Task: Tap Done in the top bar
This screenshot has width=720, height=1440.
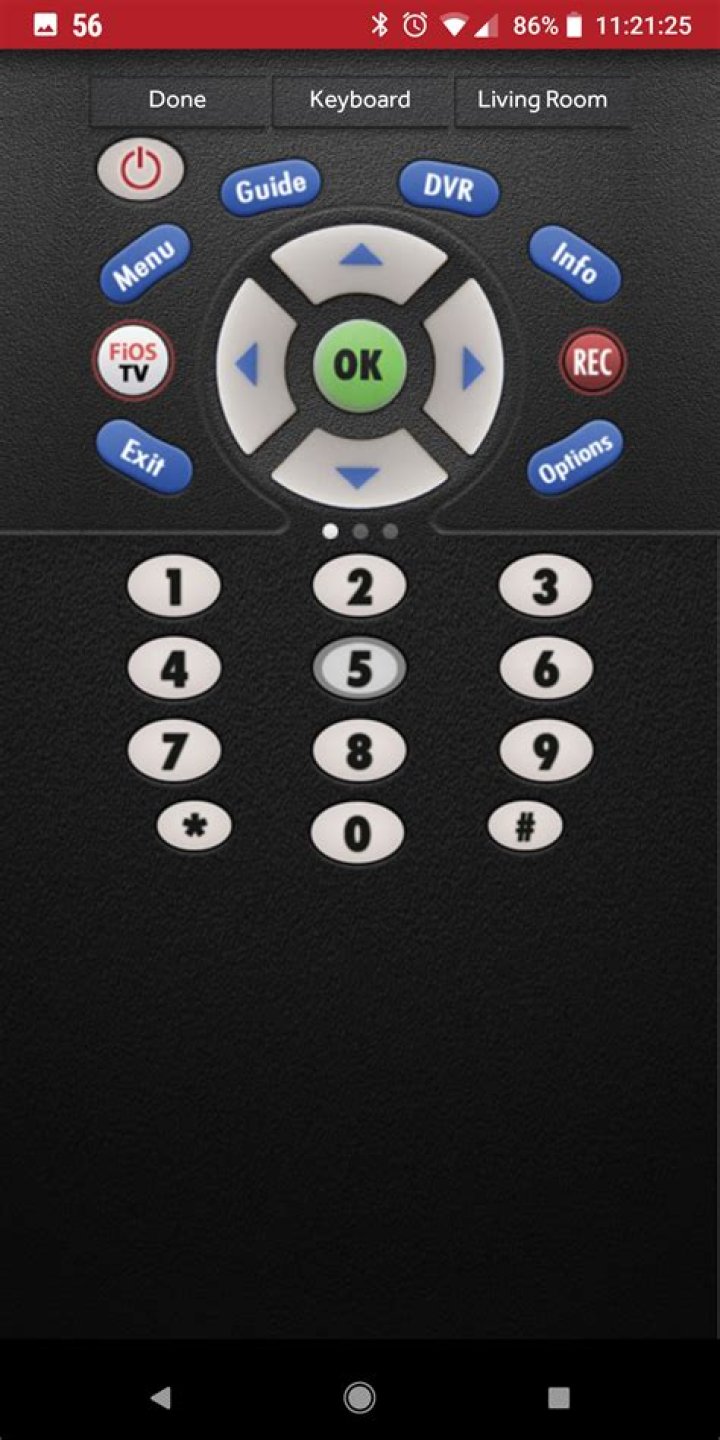Action: click(177, 100)
